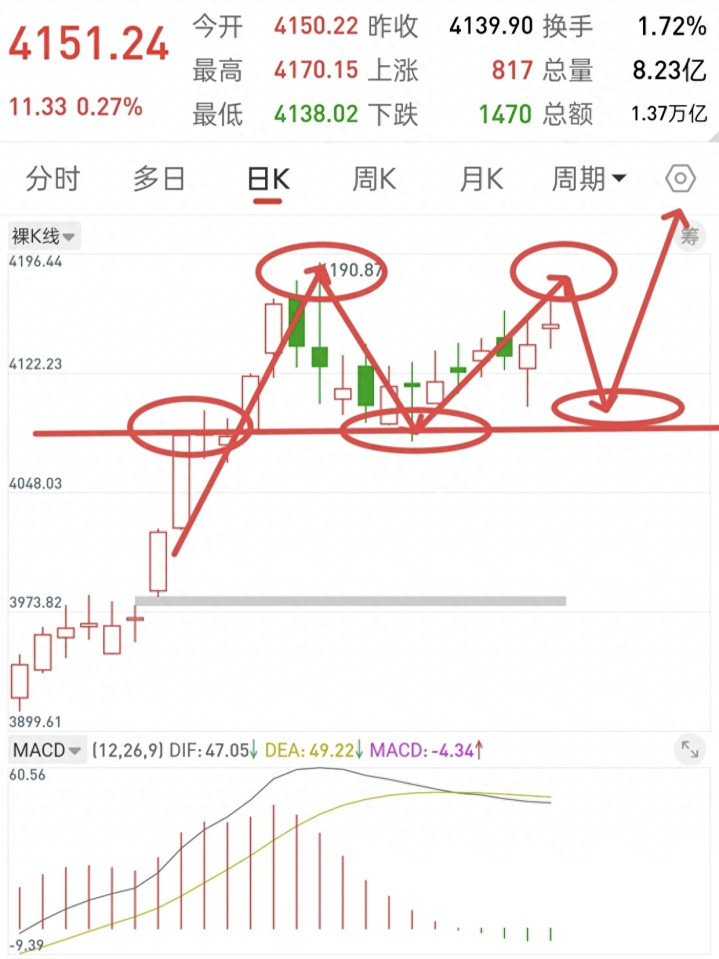Tap the 筹 chip distribution button

click(x=689, y=236)
